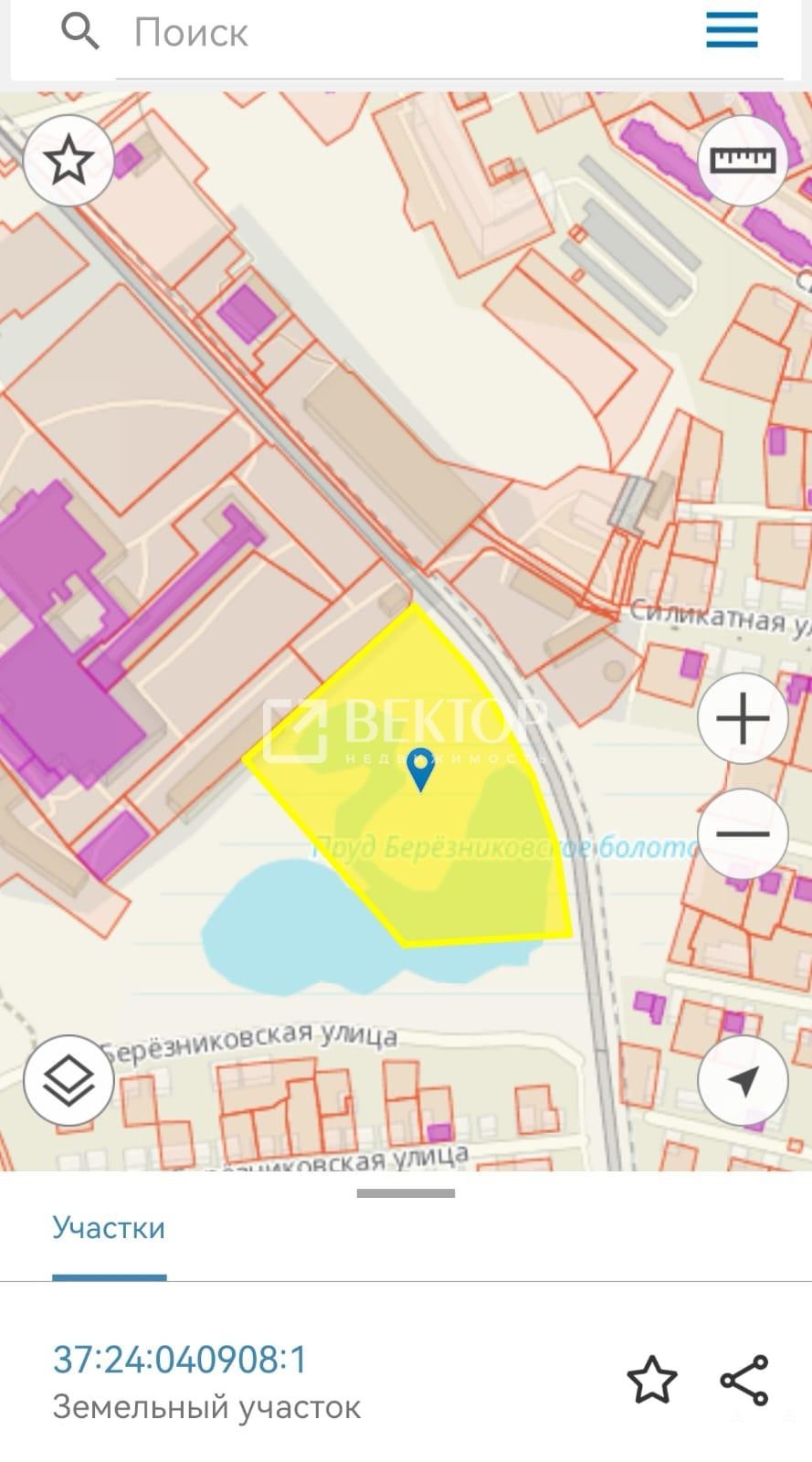Tap the blue location pin marker
The width and height of the screenshot is (812, 1462).
(x=420, y=768)
